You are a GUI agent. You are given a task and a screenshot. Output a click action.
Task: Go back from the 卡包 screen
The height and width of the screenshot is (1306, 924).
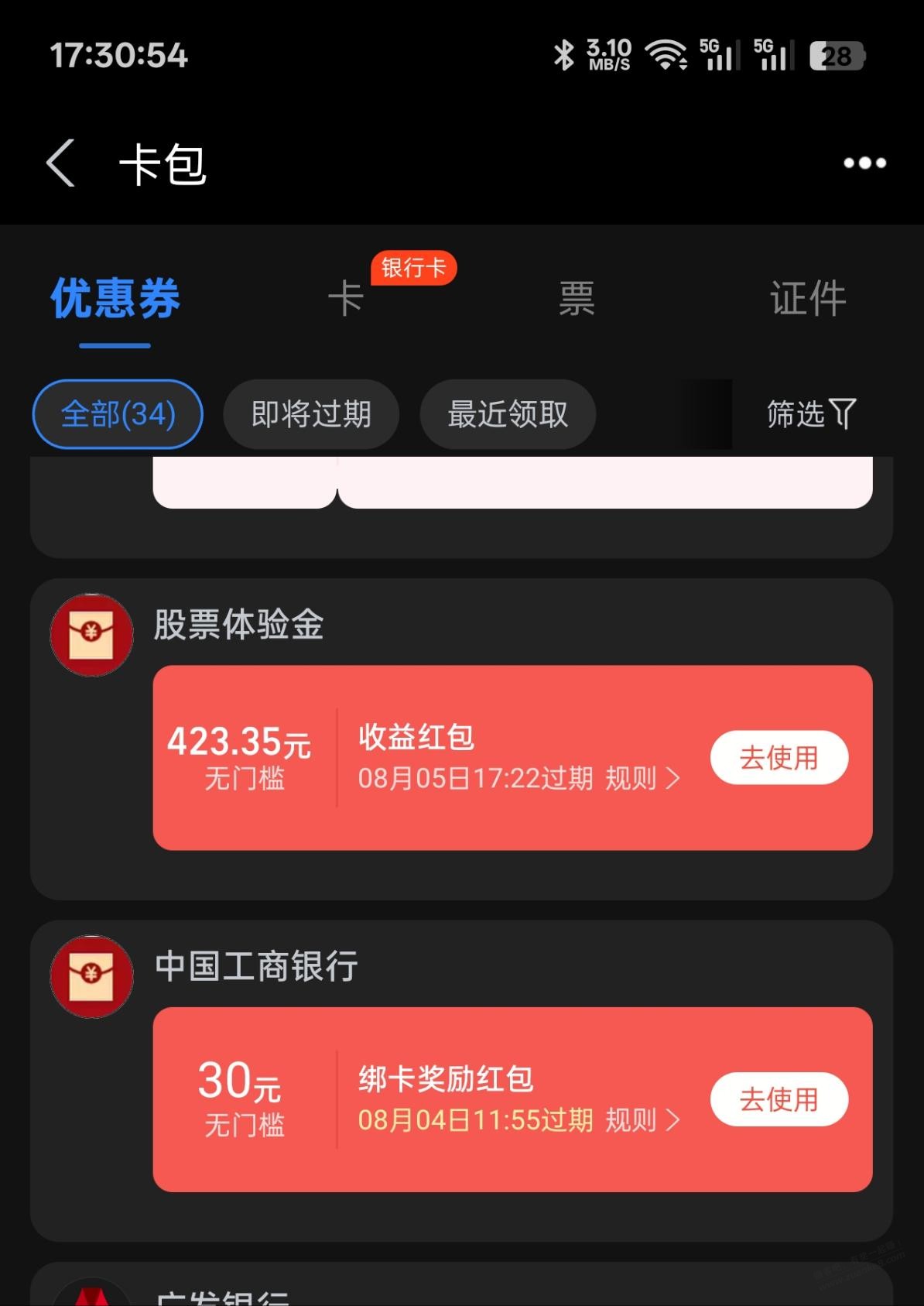click(61, 163)
